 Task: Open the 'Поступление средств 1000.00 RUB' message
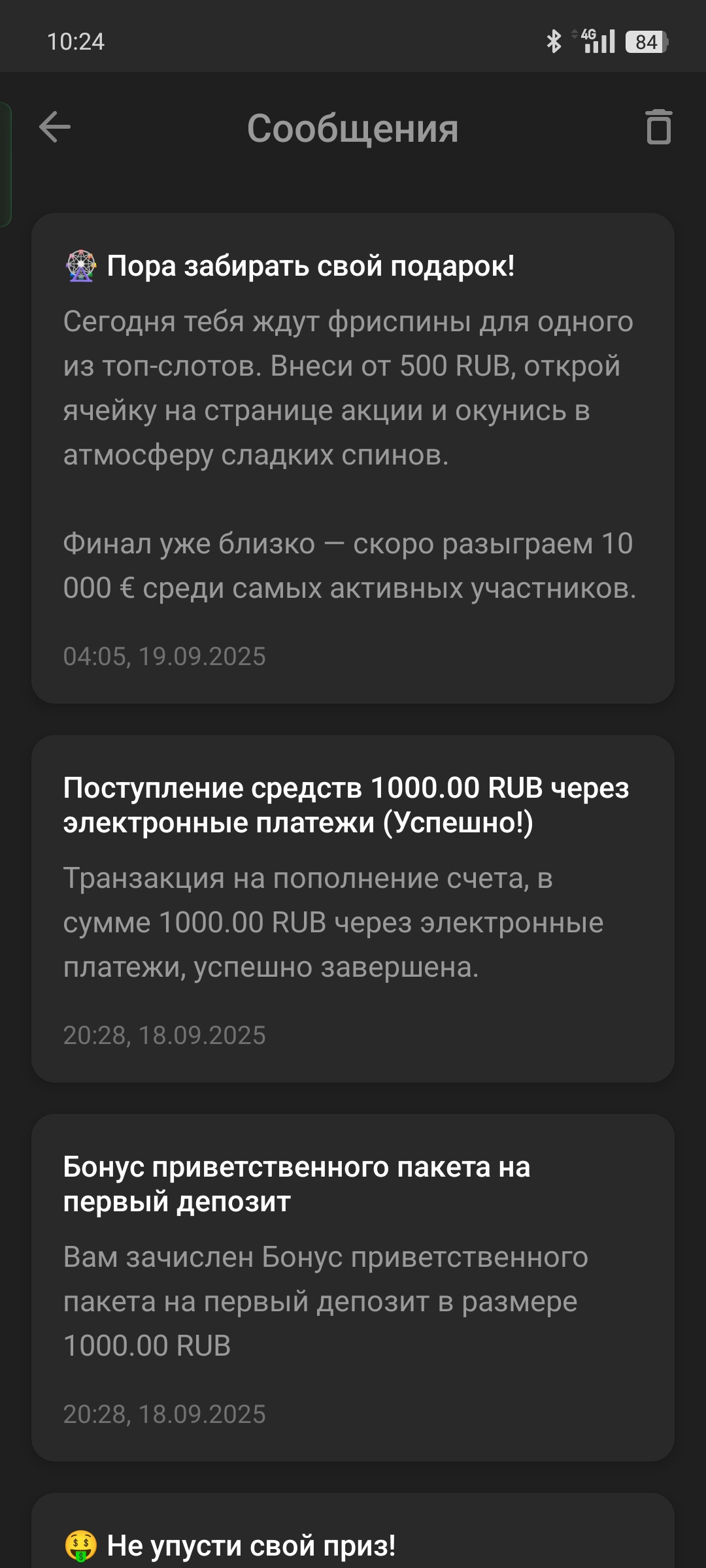click(353, 908)
